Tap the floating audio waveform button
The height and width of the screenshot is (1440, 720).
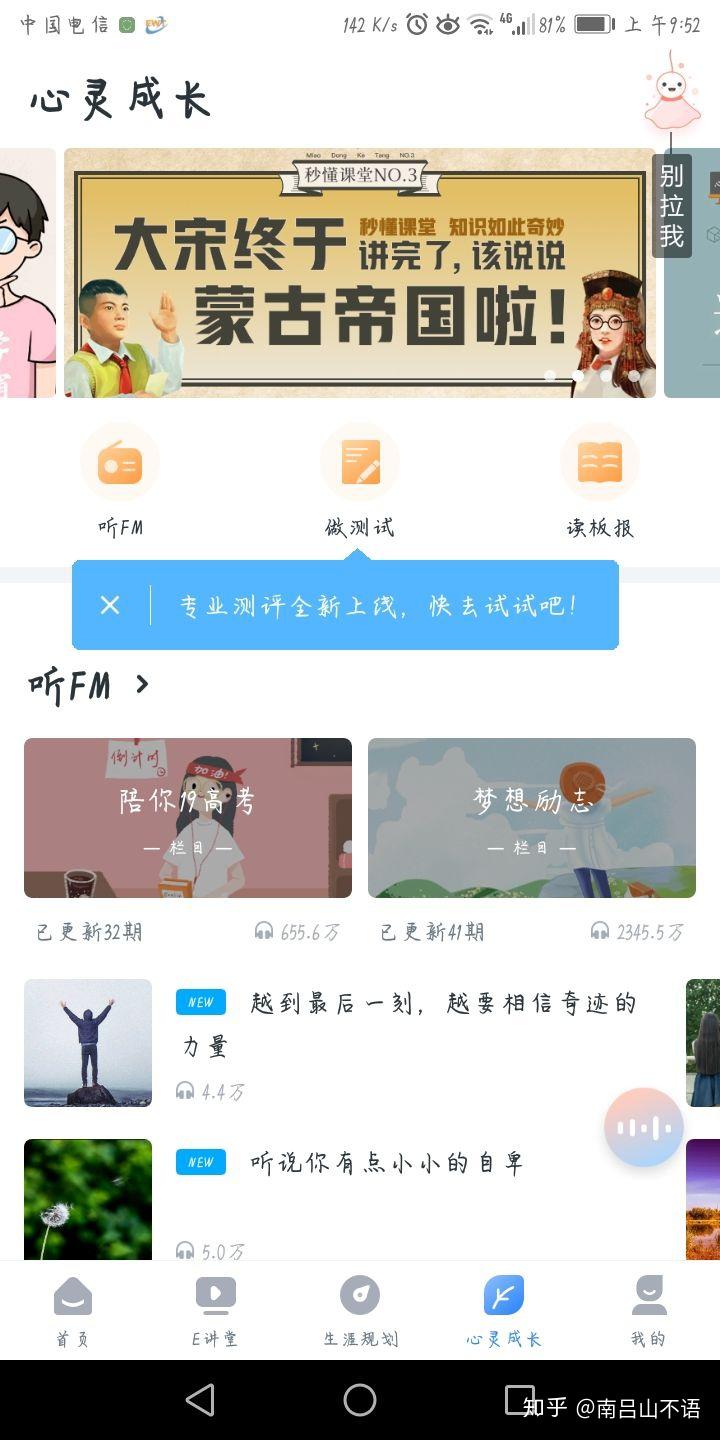tap(644, 1128)
